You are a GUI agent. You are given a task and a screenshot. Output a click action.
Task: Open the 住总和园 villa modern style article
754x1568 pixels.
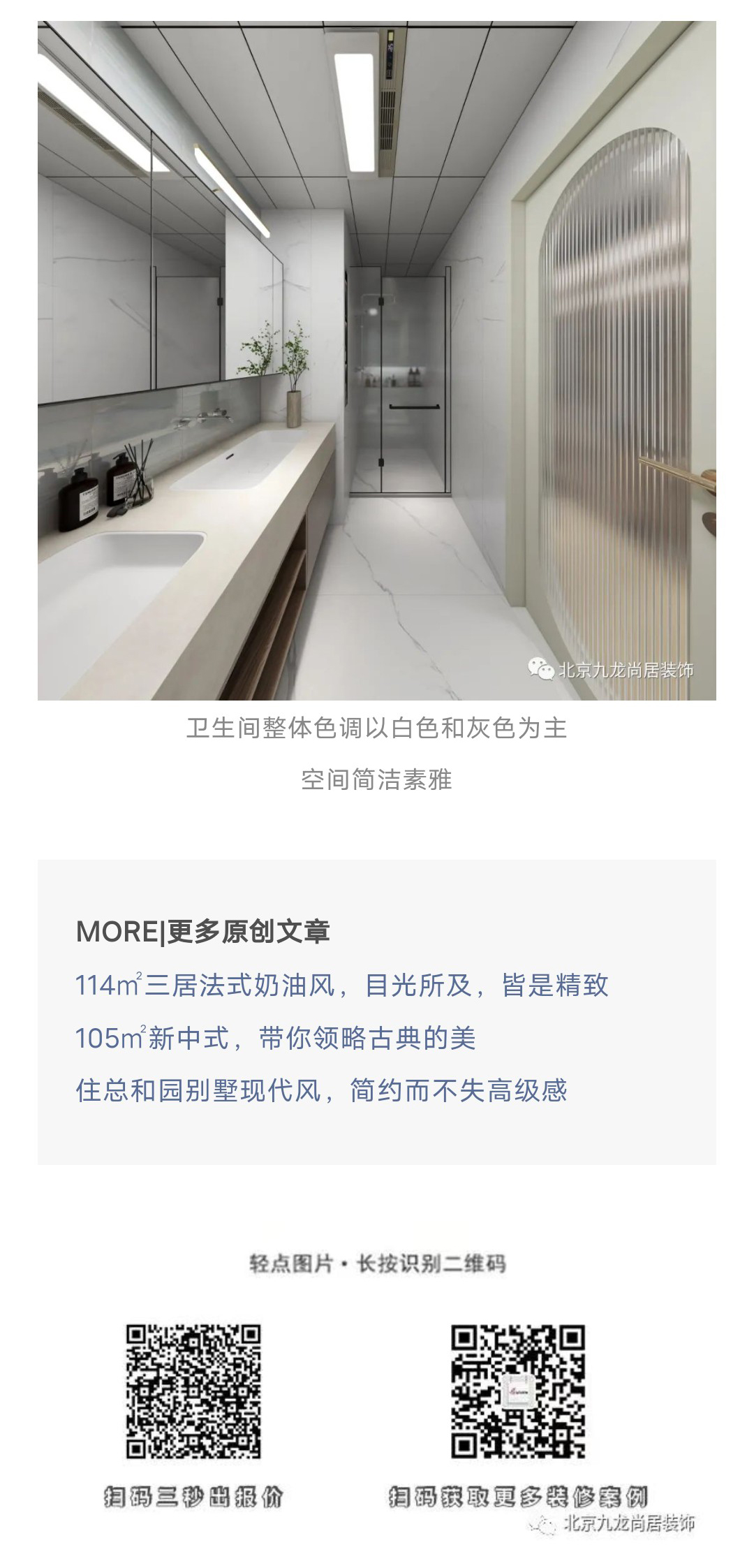[x=321, y=1090]
